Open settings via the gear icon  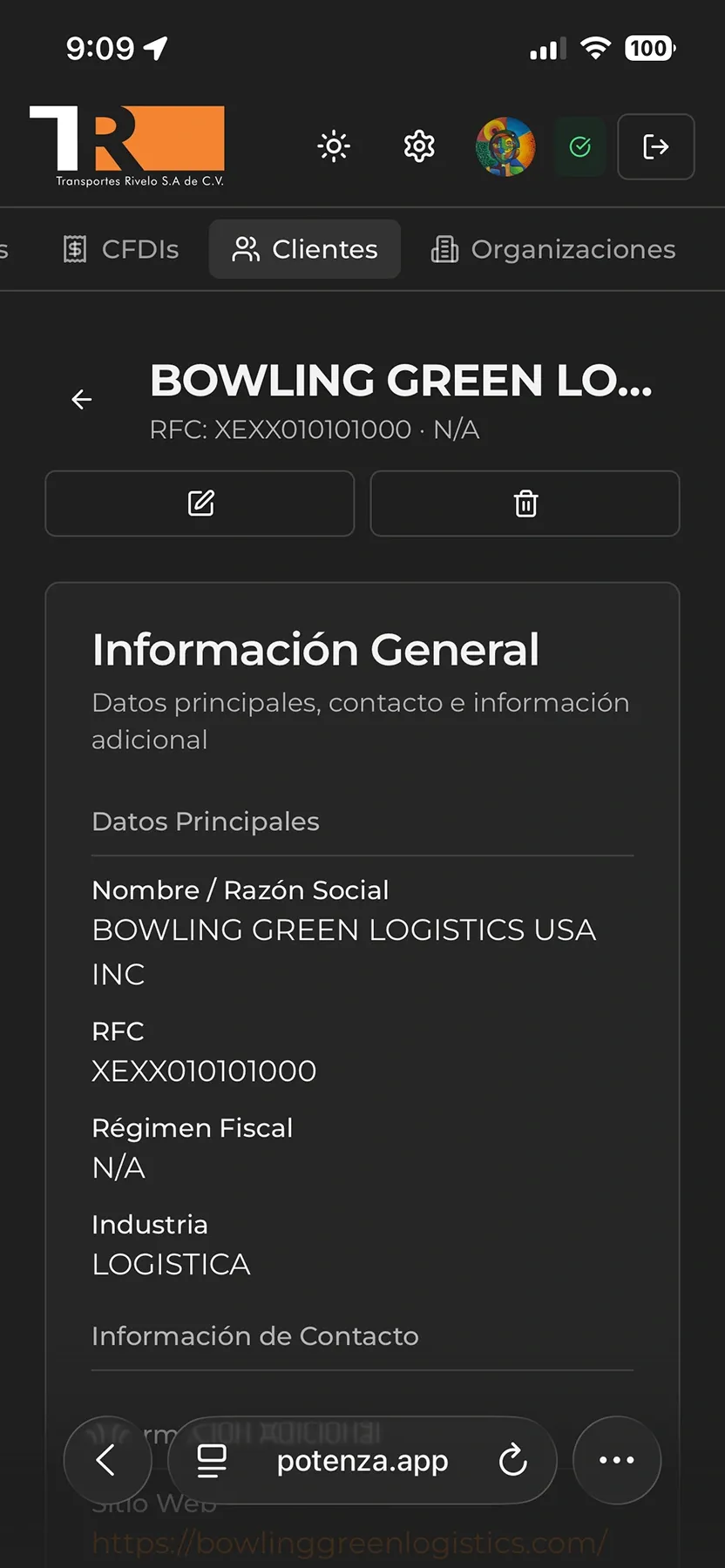pos(418,146)
